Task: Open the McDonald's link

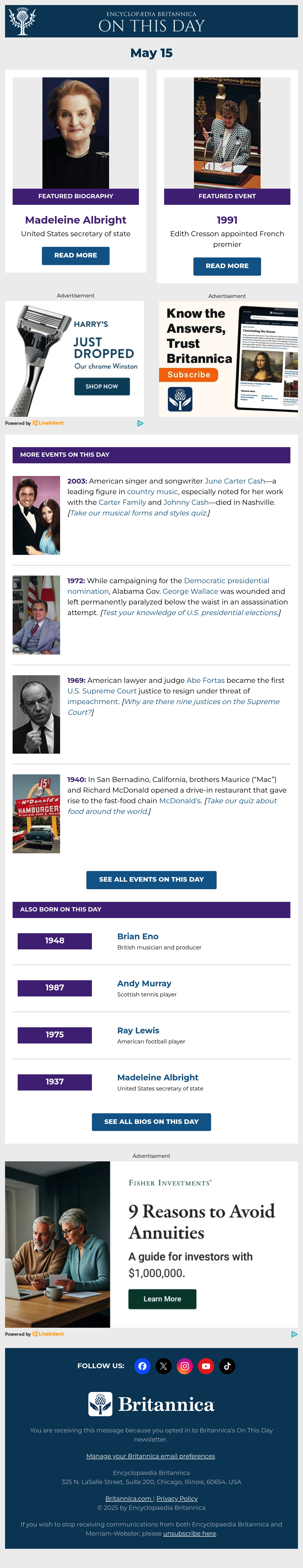Action: click(x=180, y=801)
